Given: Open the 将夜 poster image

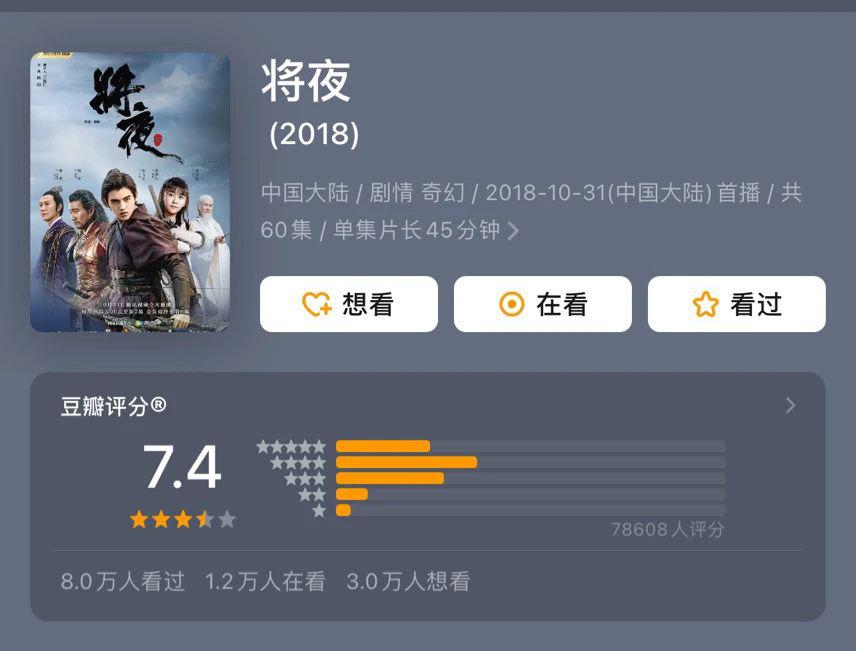Looking at the screenshot, I should pos(130,192).
